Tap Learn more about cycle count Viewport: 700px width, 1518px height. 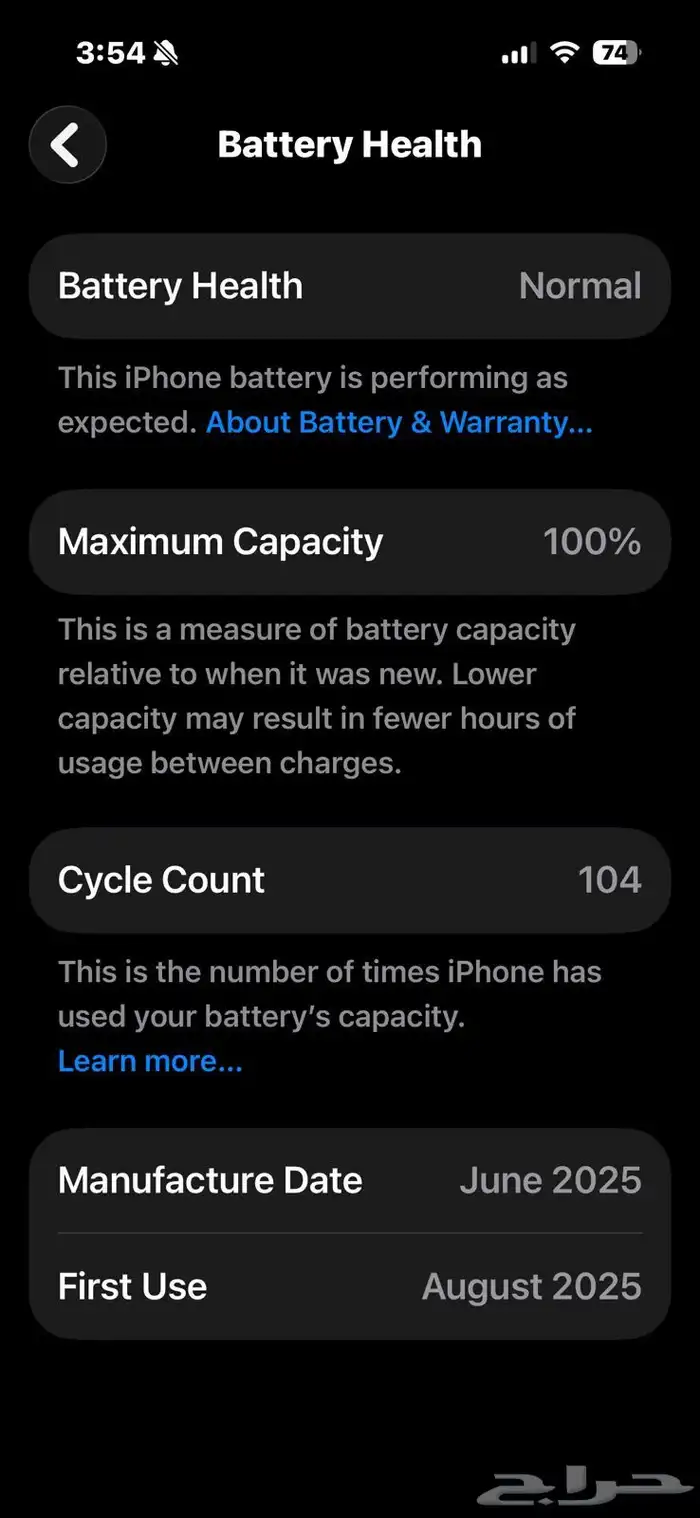click(x=150, y=1061)
